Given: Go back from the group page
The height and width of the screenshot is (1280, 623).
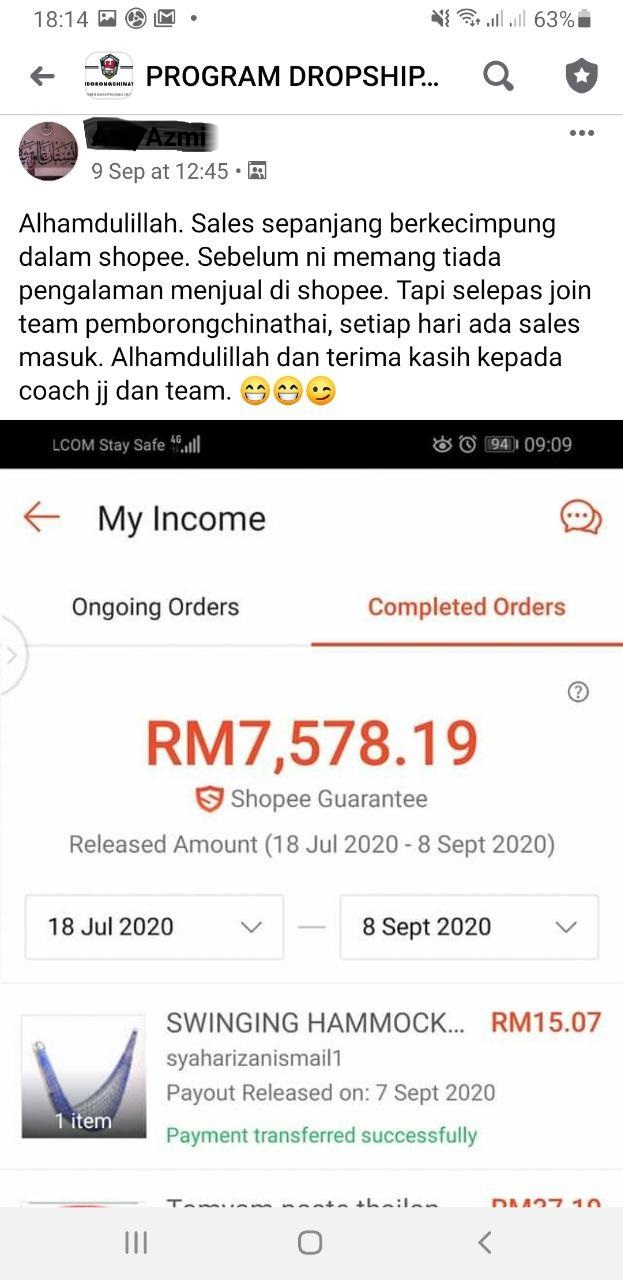Looking at the screenshot, I should 42,76.
